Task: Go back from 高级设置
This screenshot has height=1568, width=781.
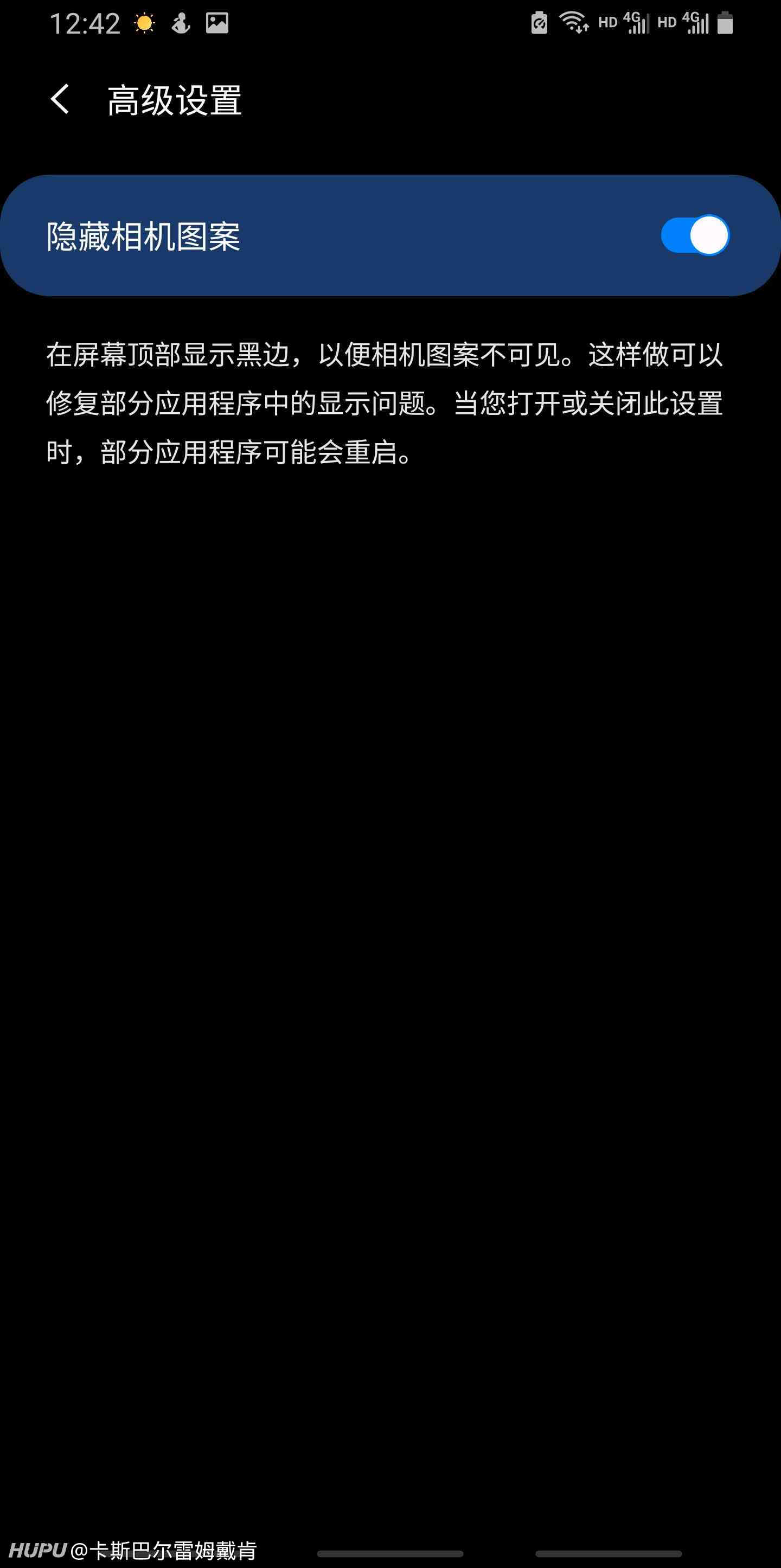Action: (60, 99)
